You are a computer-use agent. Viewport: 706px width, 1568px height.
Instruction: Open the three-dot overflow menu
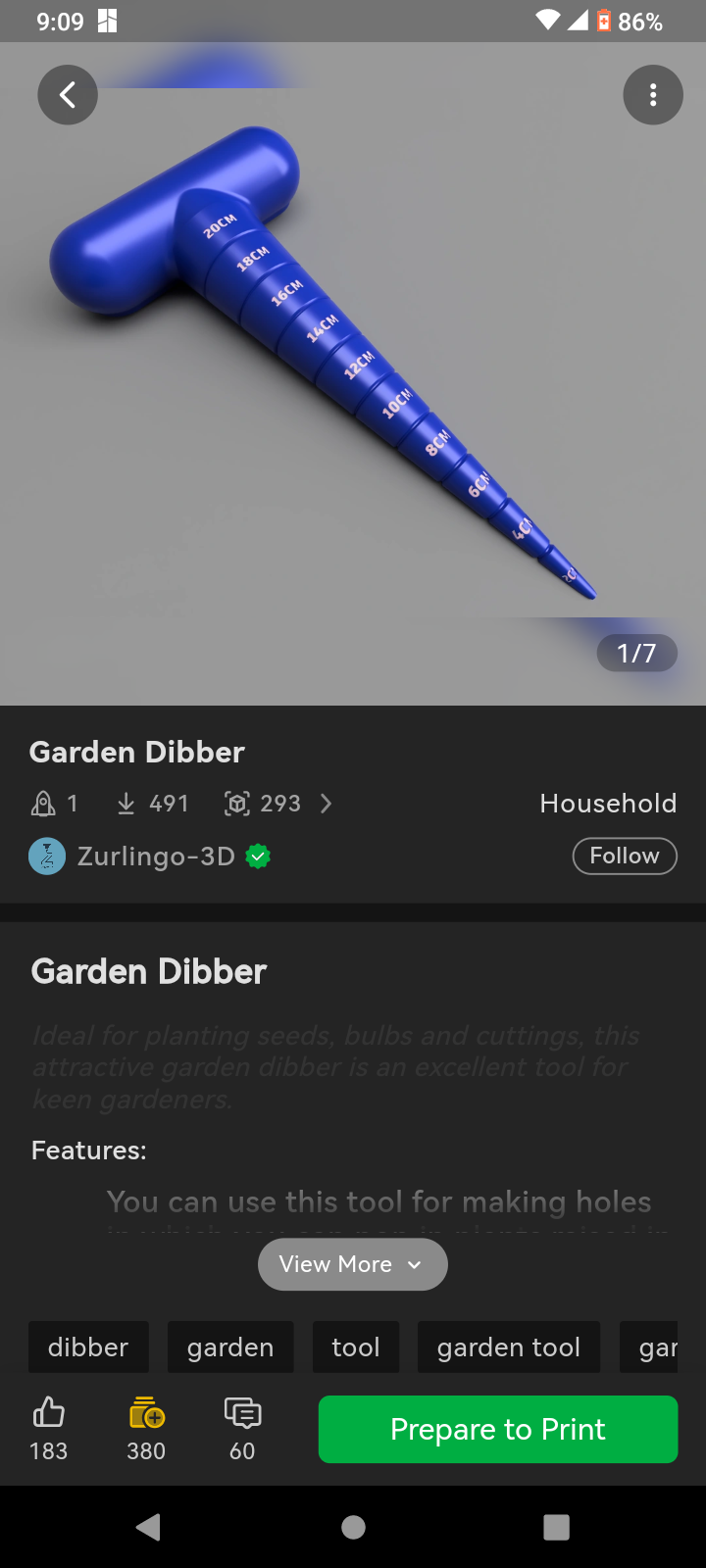(653, 95)
